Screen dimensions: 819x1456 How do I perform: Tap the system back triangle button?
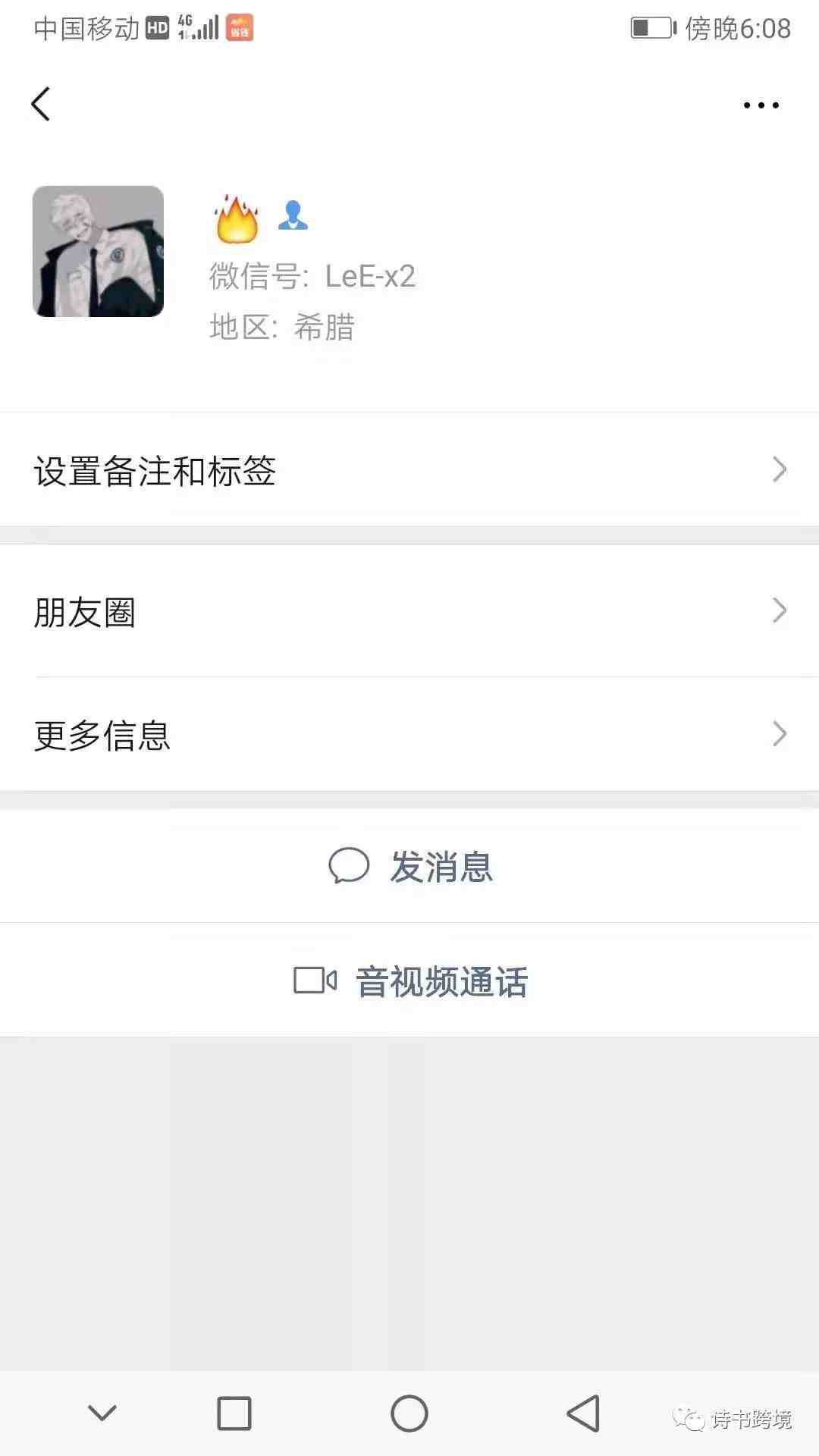click(583, 1414)
